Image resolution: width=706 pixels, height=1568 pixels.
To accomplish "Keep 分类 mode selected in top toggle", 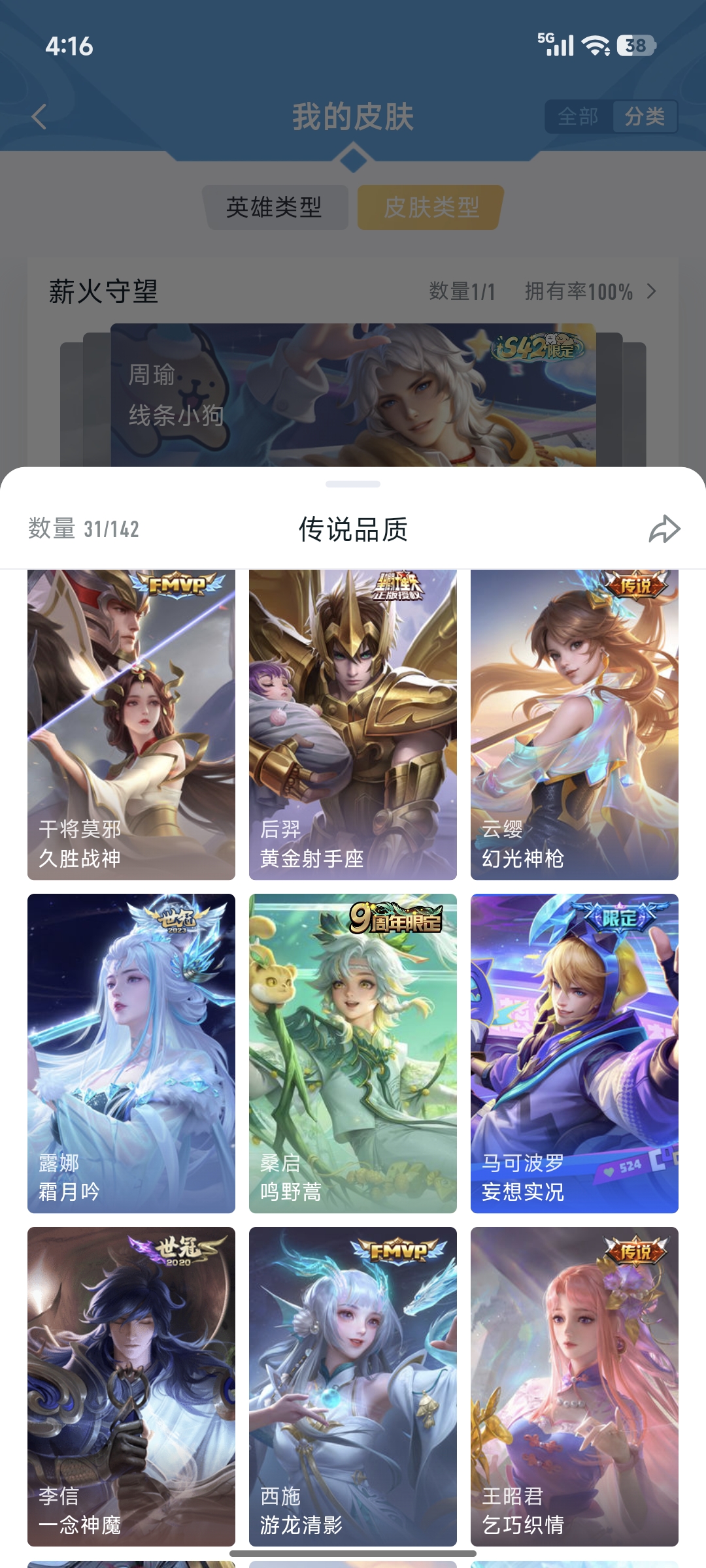I will 643,117.
